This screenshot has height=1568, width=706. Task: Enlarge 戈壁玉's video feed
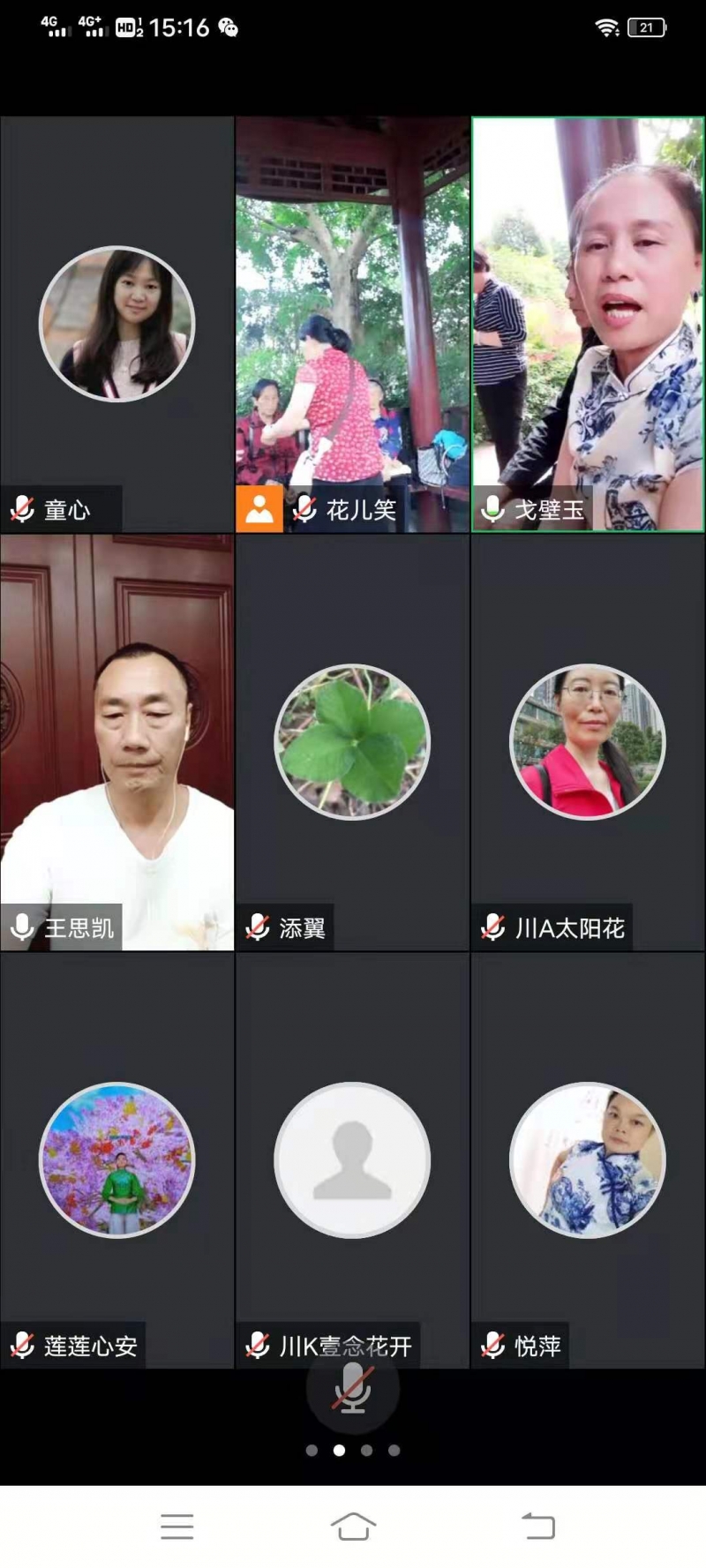point(588,324)
